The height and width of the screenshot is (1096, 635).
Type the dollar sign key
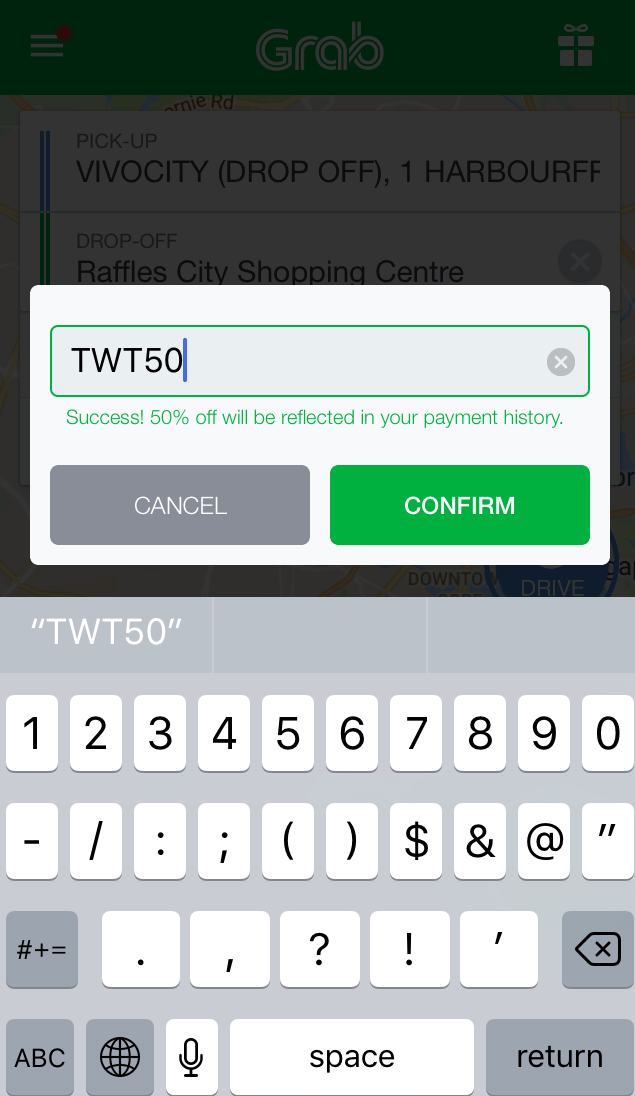click(x=416, y=842)
